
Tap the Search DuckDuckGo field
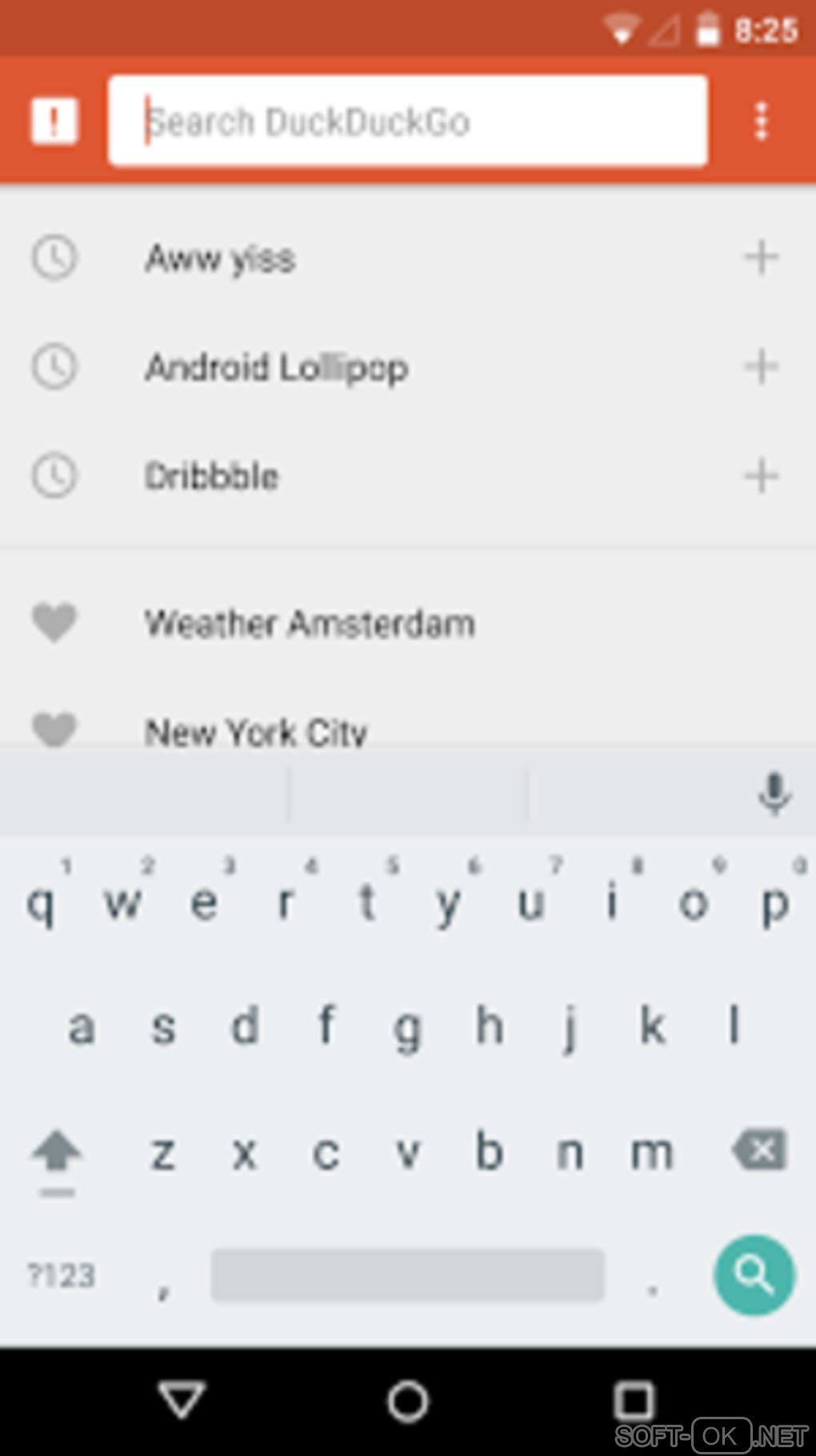(408, 122)
